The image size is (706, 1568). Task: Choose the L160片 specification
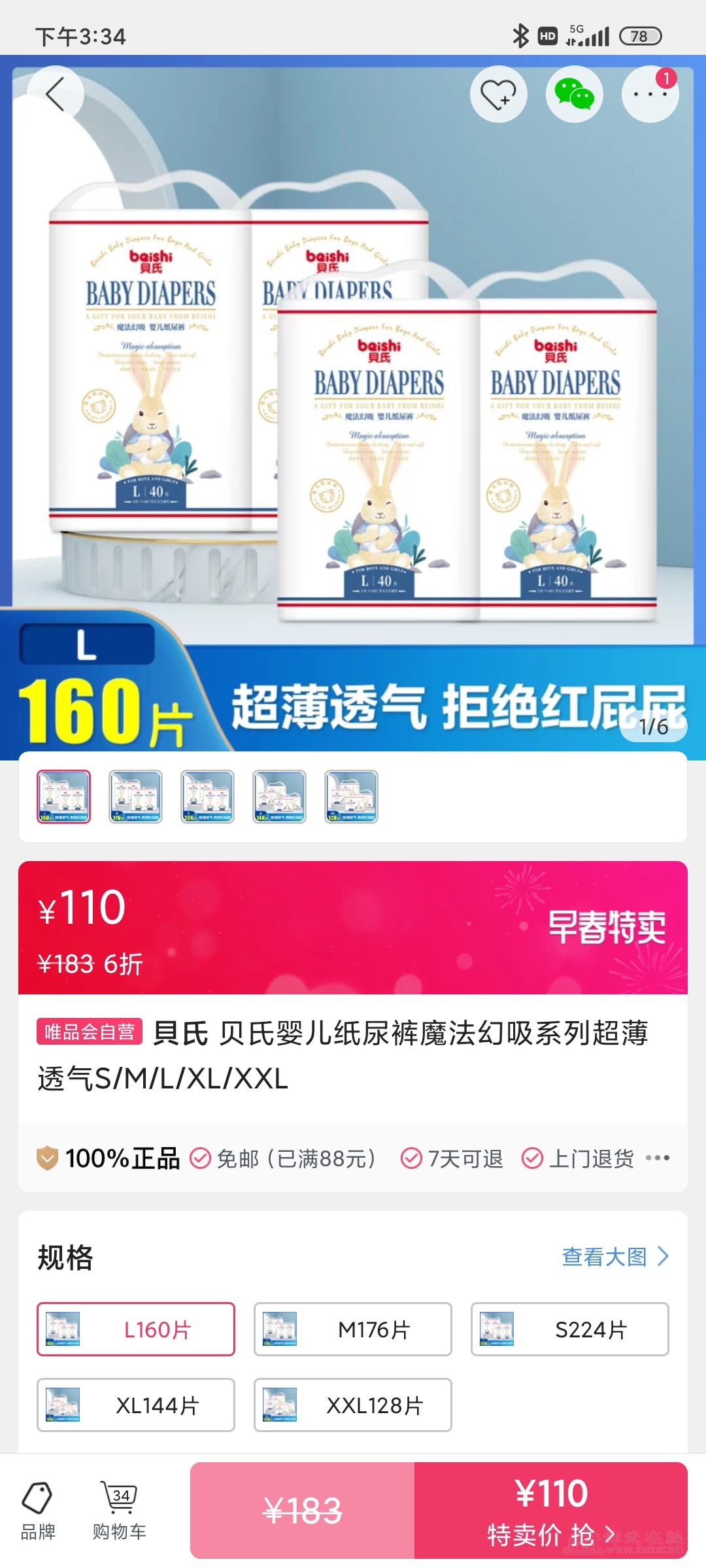[x=136, y=1329]
